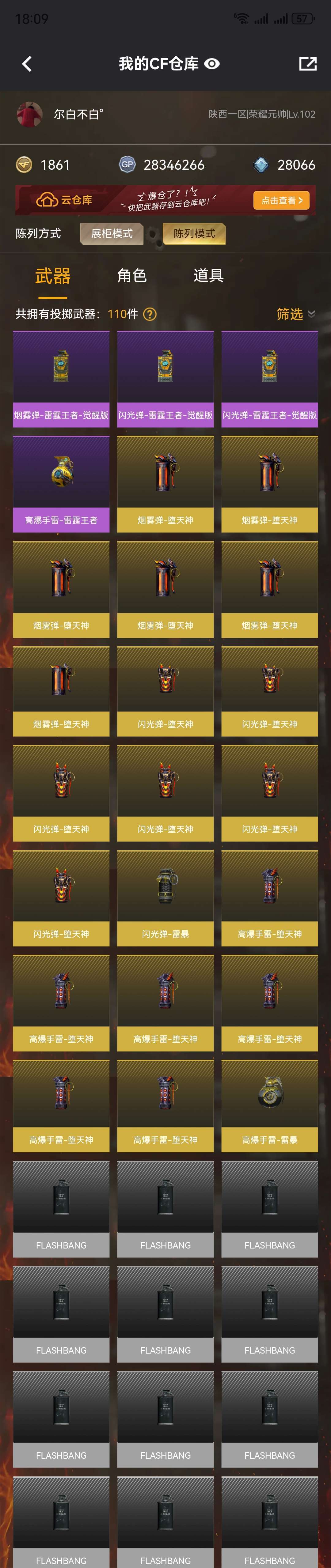Select the 武器 tab

53,276
